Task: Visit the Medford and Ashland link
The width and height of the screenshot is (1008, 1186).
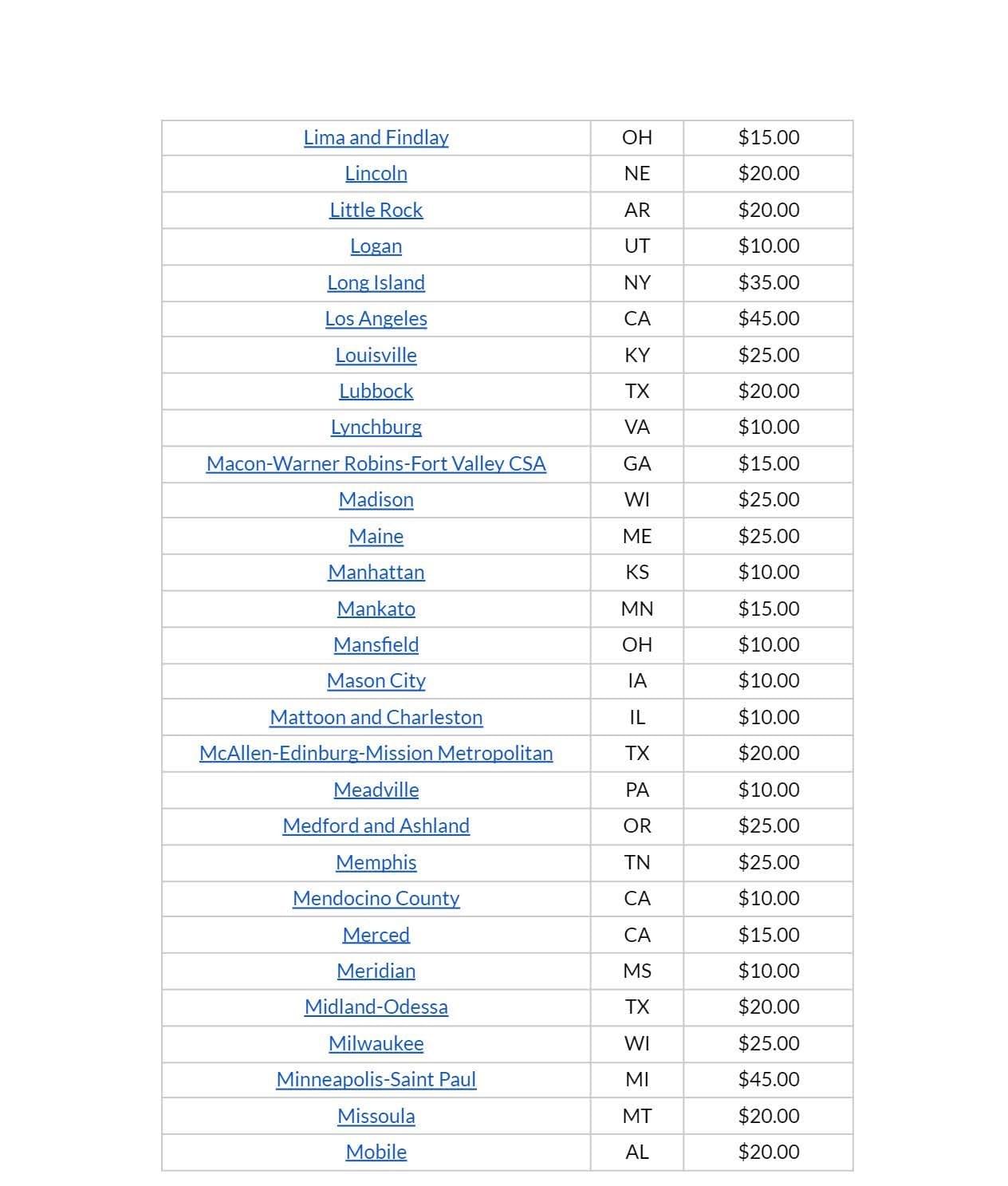Action: [376, 825]
